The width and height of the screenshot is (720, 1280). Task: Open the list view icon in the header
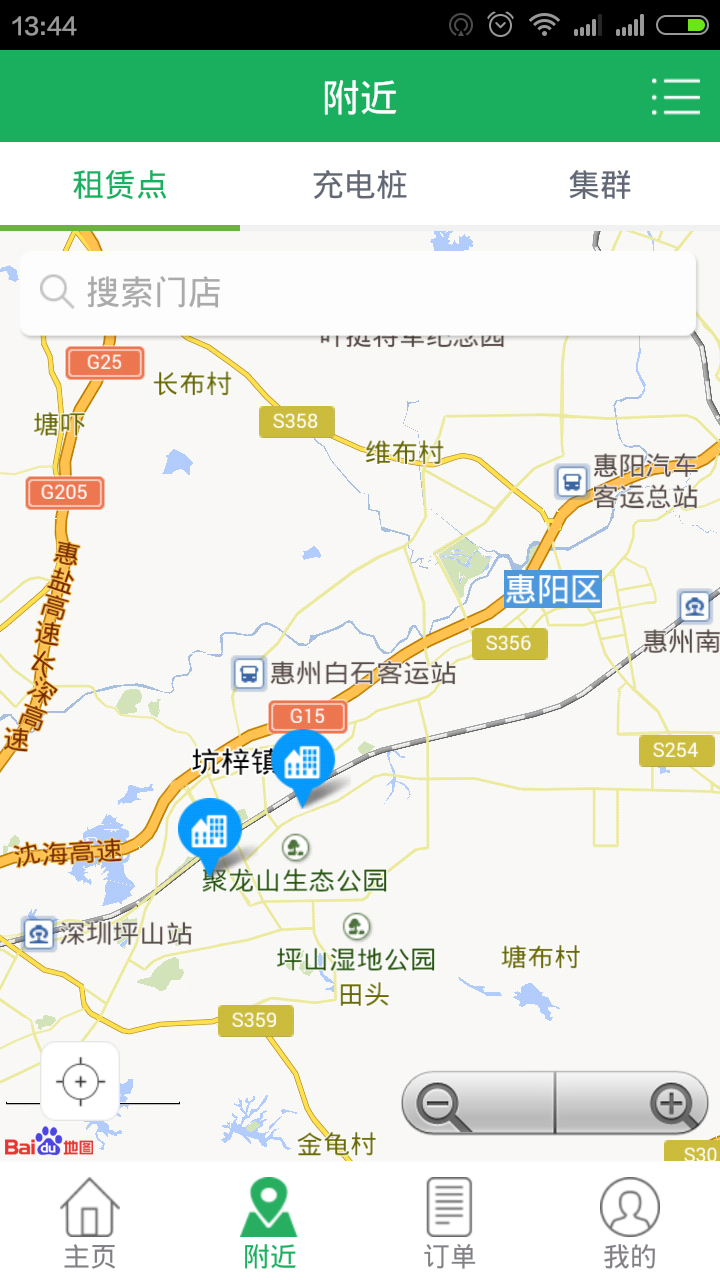tap(676, 97)
